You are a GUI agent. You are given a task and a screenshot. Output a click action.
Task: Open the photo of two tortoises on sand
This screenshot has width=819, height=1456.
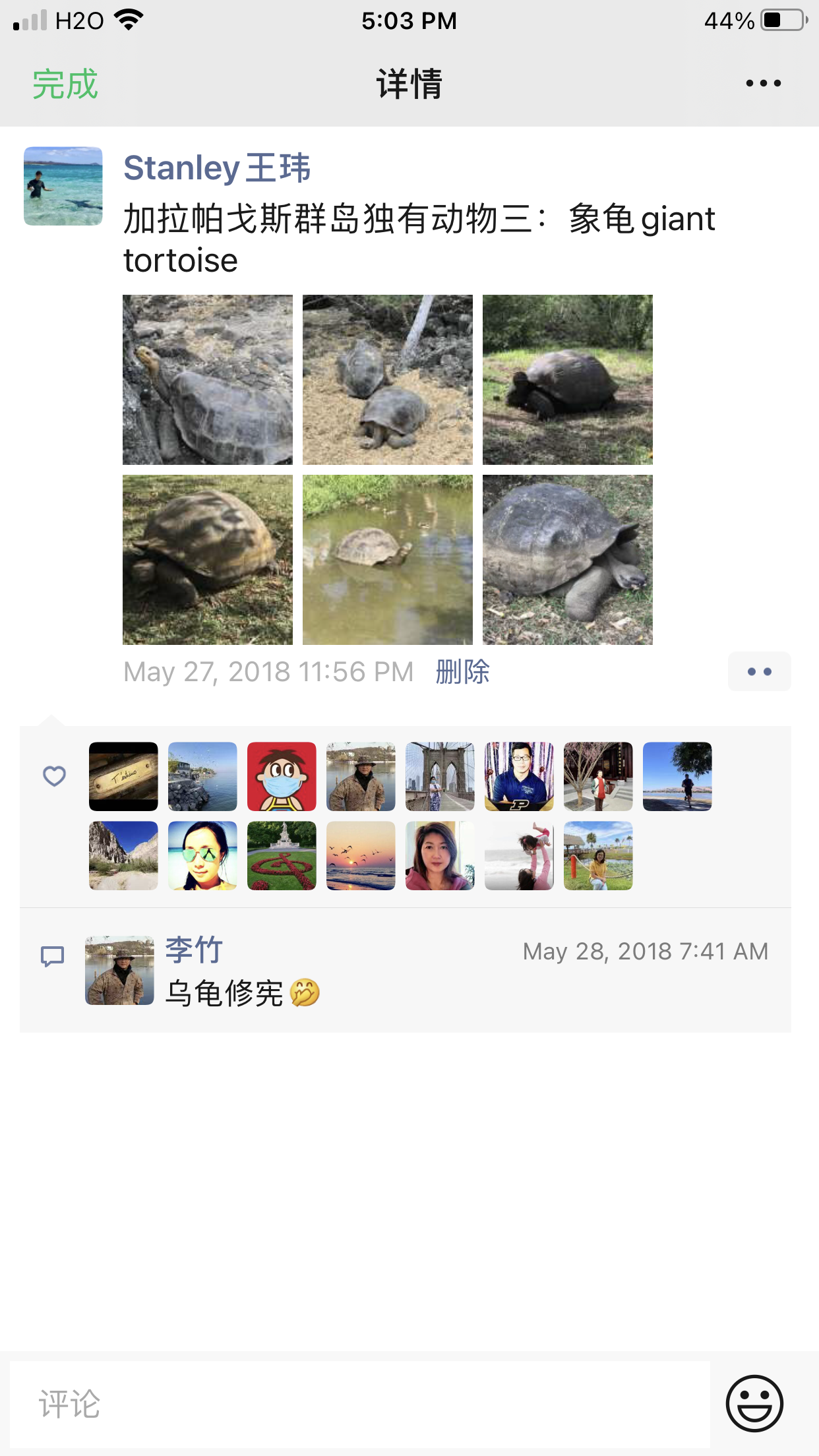[x=388, y=380]
